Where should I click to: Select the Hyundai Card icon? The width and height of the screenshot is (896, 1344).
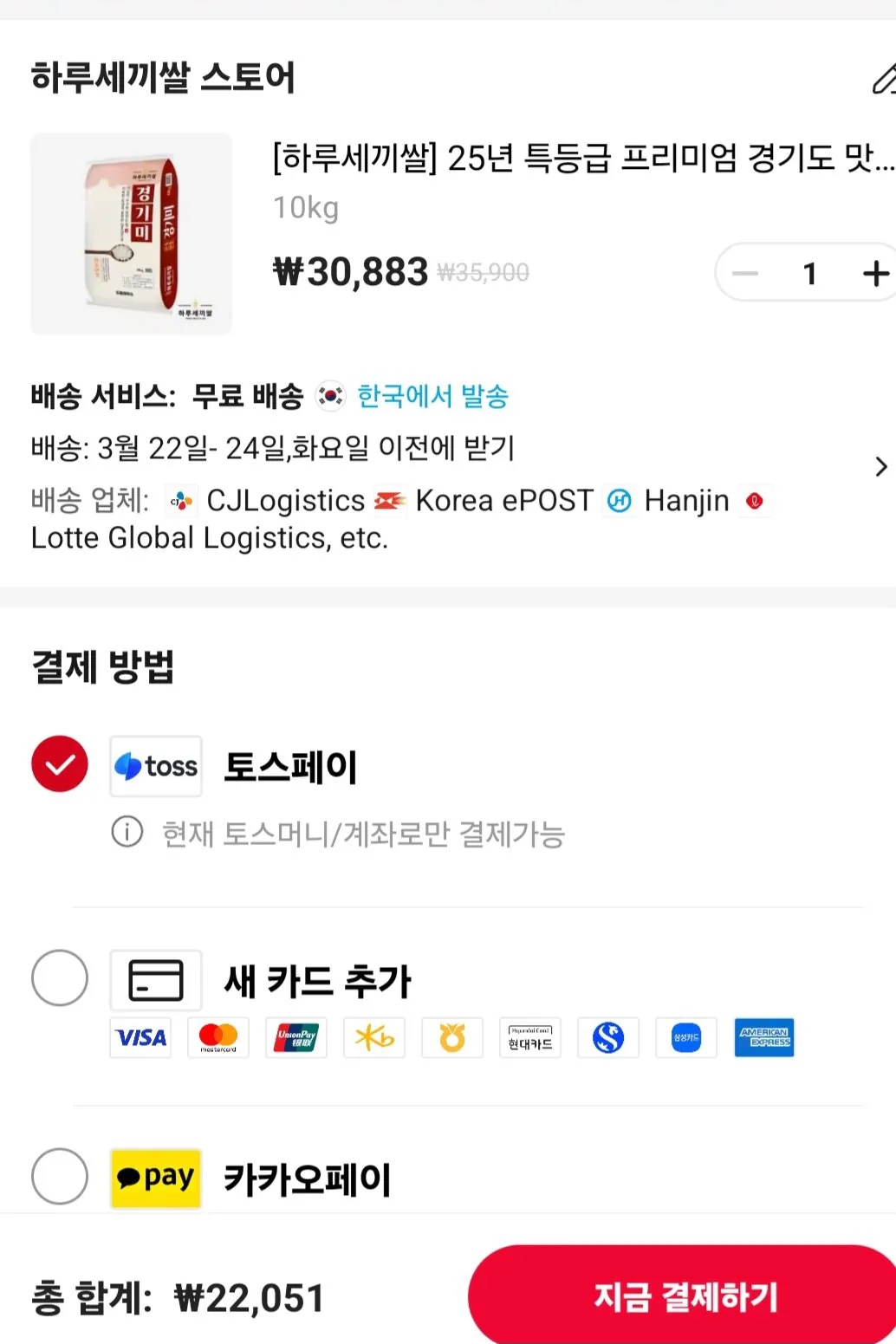point(530,1038)
